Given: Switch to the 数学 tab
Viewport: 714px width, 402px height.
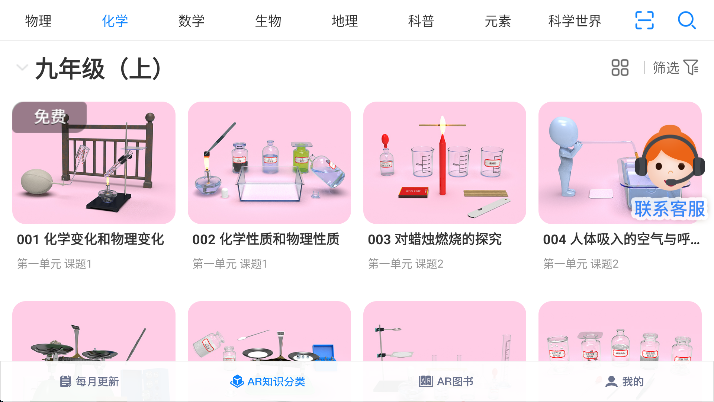Looking at the screenshot, I should [x=192, y=21].
